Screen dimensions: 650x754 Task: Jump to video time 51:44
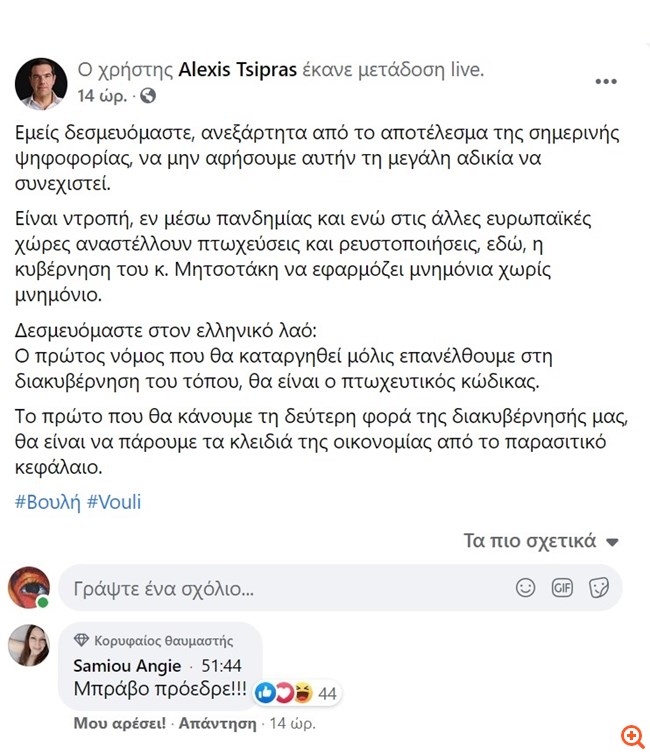220,665
